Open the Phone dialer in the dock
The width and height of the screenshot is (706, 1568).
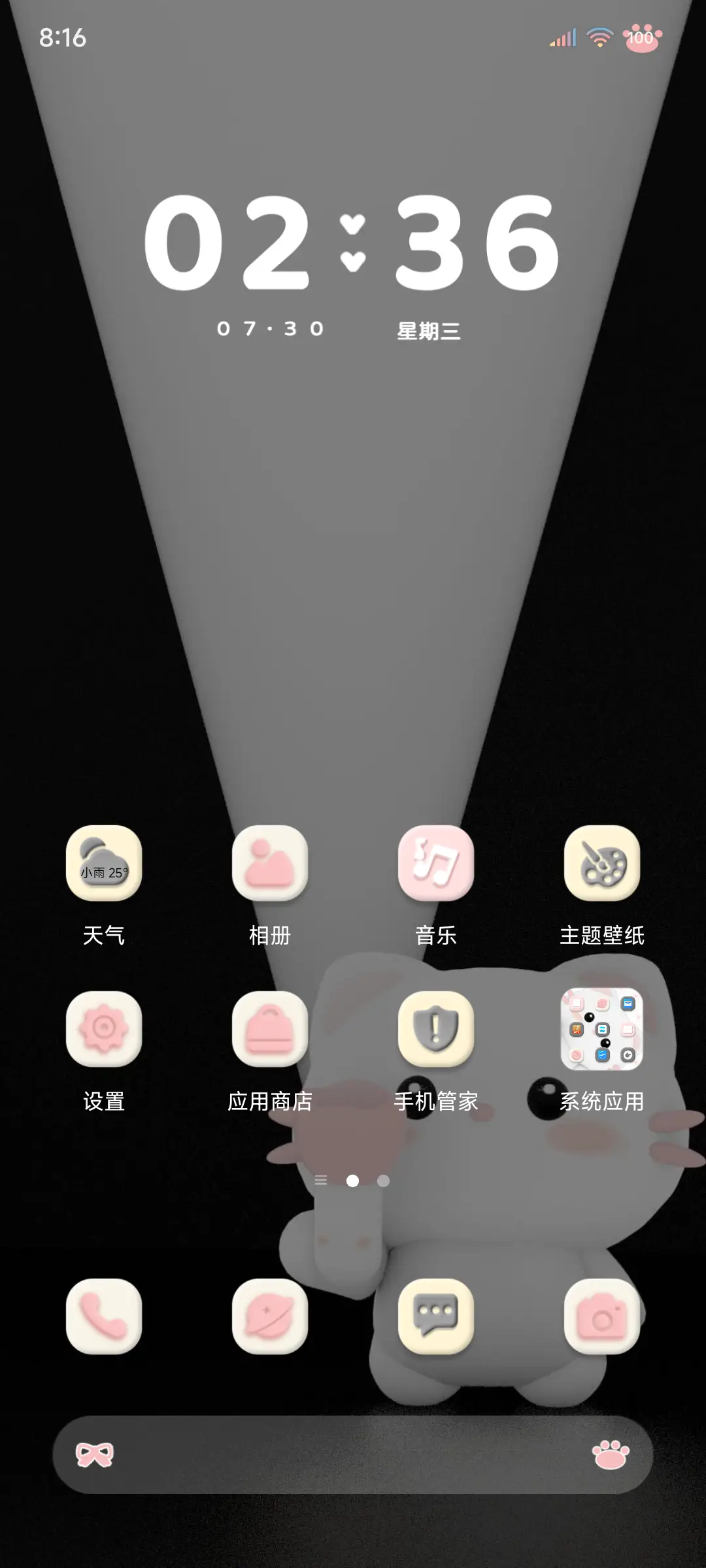click(105, 1316)
